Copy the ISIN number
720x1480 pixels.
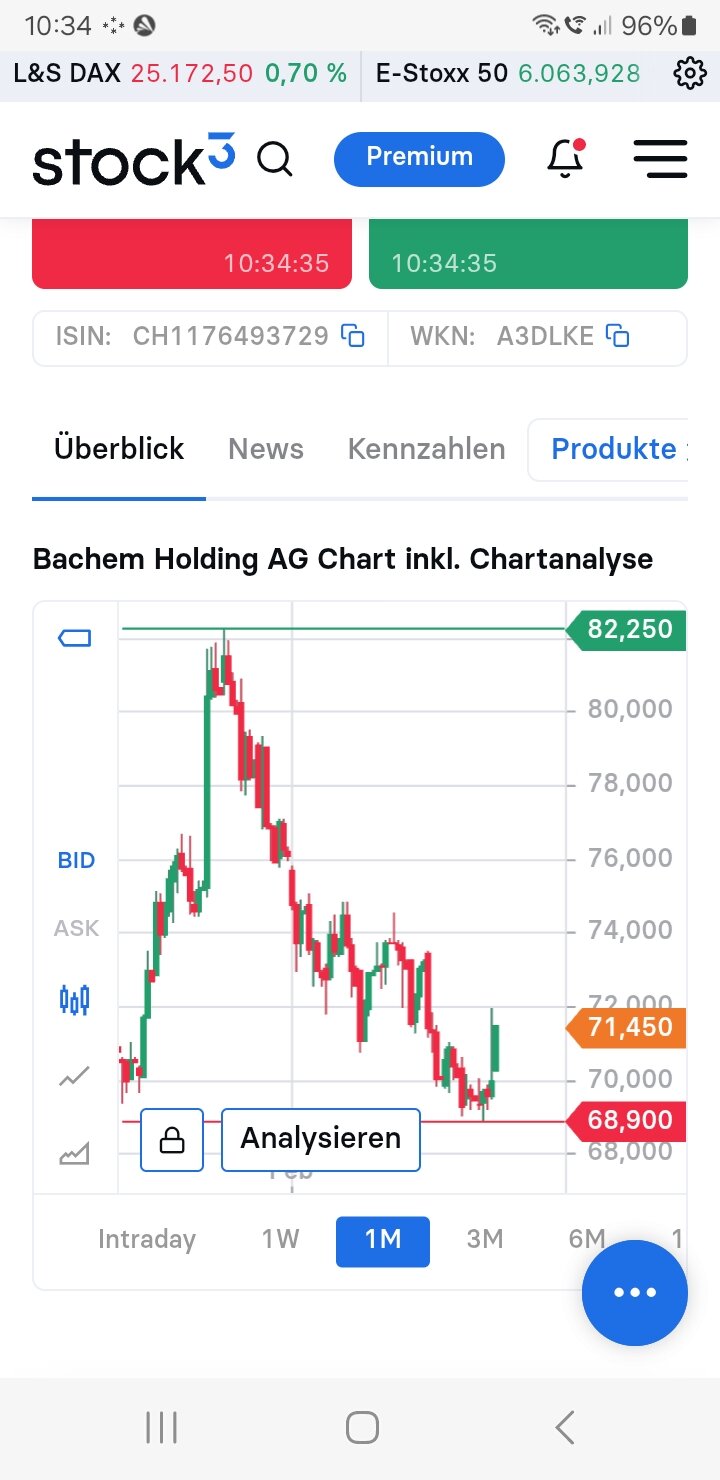click(353, 336)
